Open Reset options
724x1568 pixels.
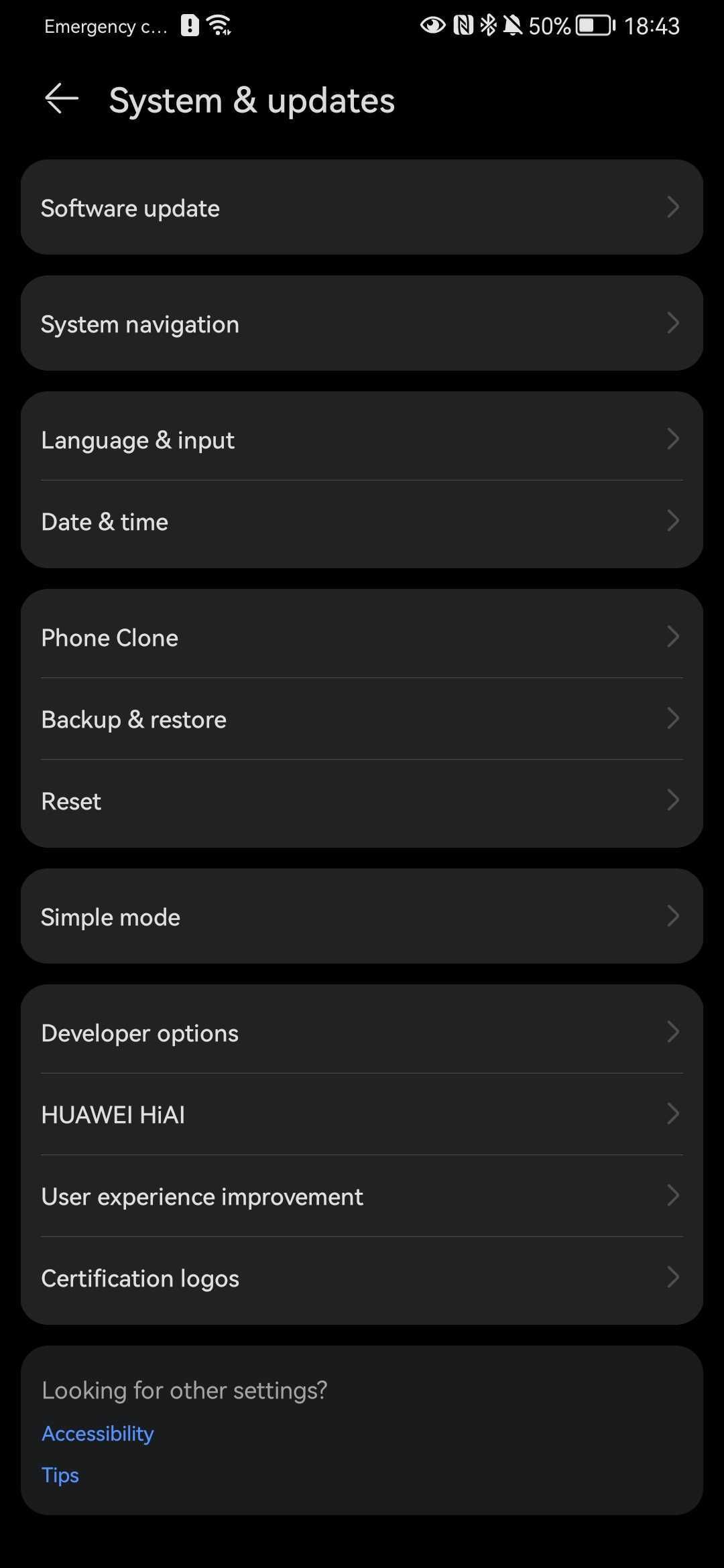362,801
